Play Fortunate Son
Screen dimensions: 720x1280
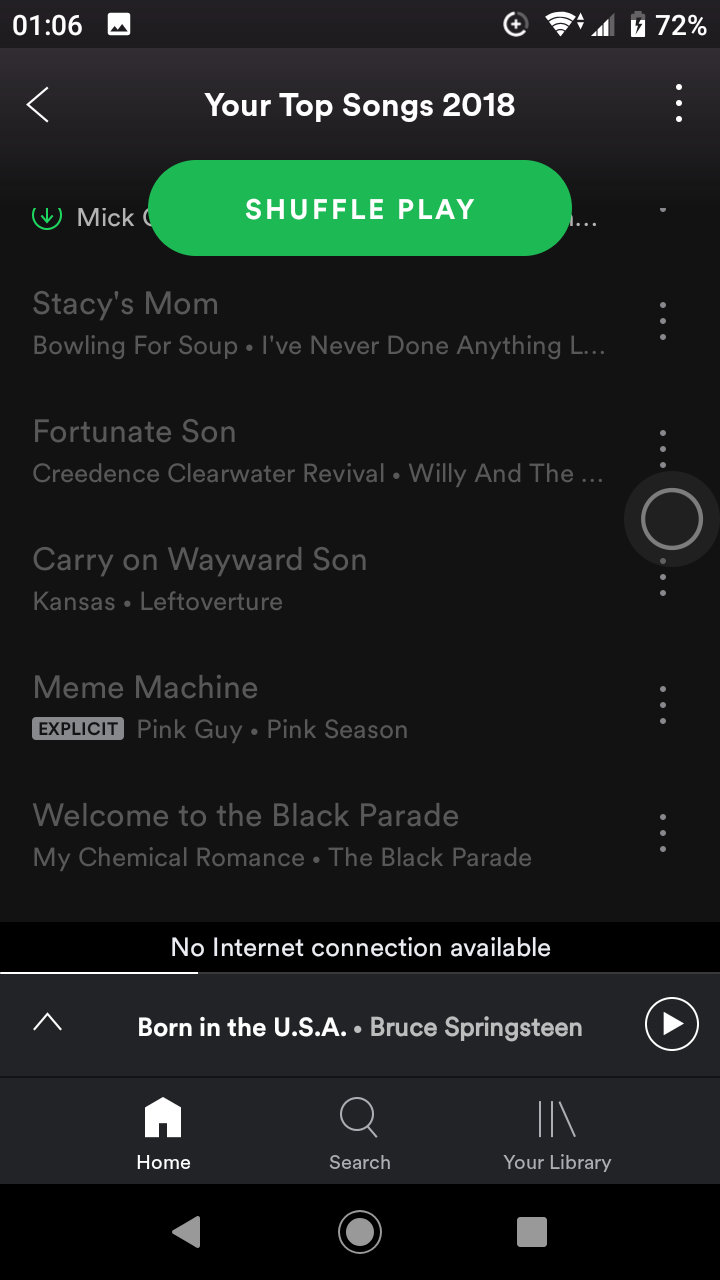point(320,451)
